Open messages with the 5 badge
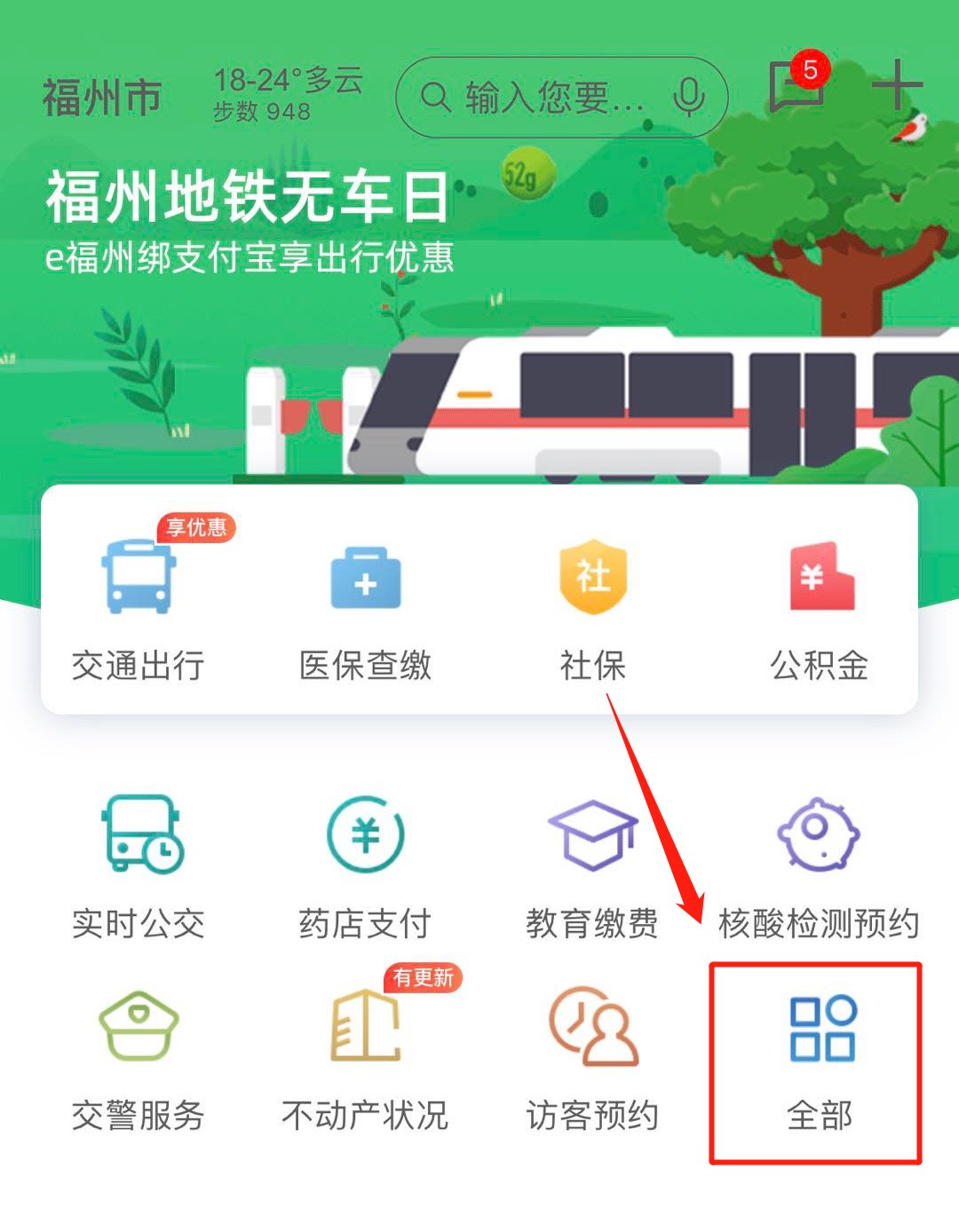 click(796, 87)
